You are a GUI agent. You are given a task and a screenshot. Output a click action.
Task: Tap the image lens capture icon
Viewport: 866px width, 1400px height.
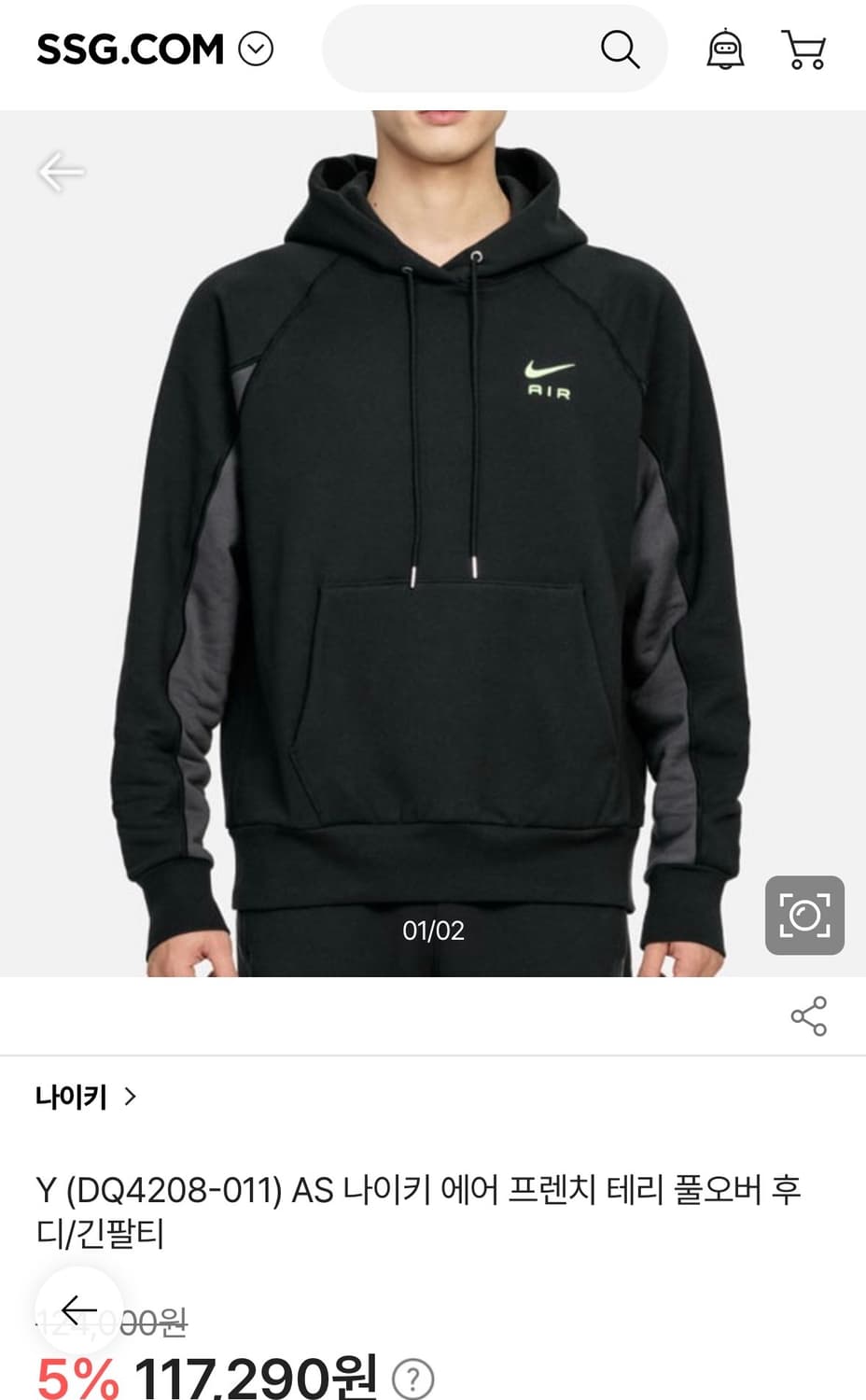(x=805, y=916)
